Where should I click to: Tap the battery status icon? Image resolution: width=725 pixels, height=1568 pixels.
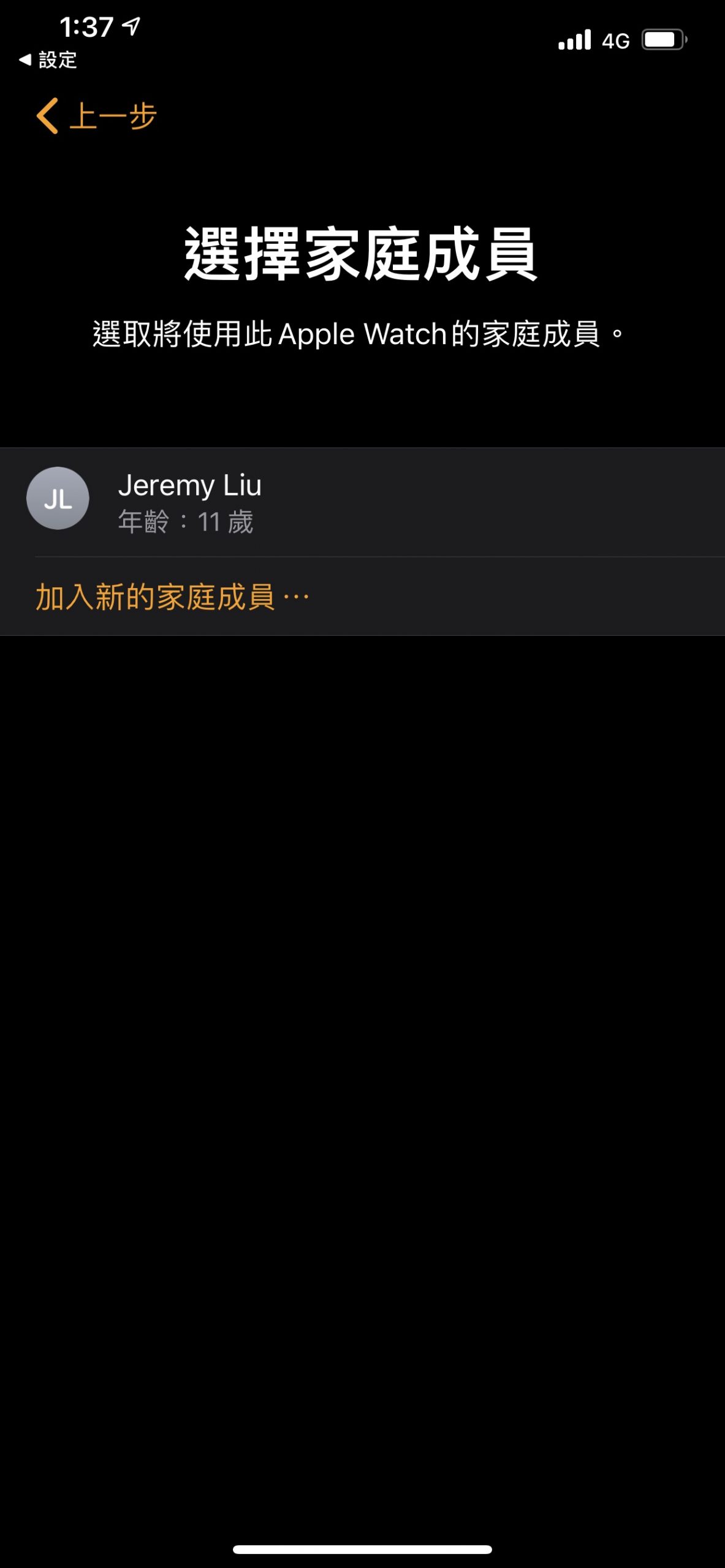point(664,38)
